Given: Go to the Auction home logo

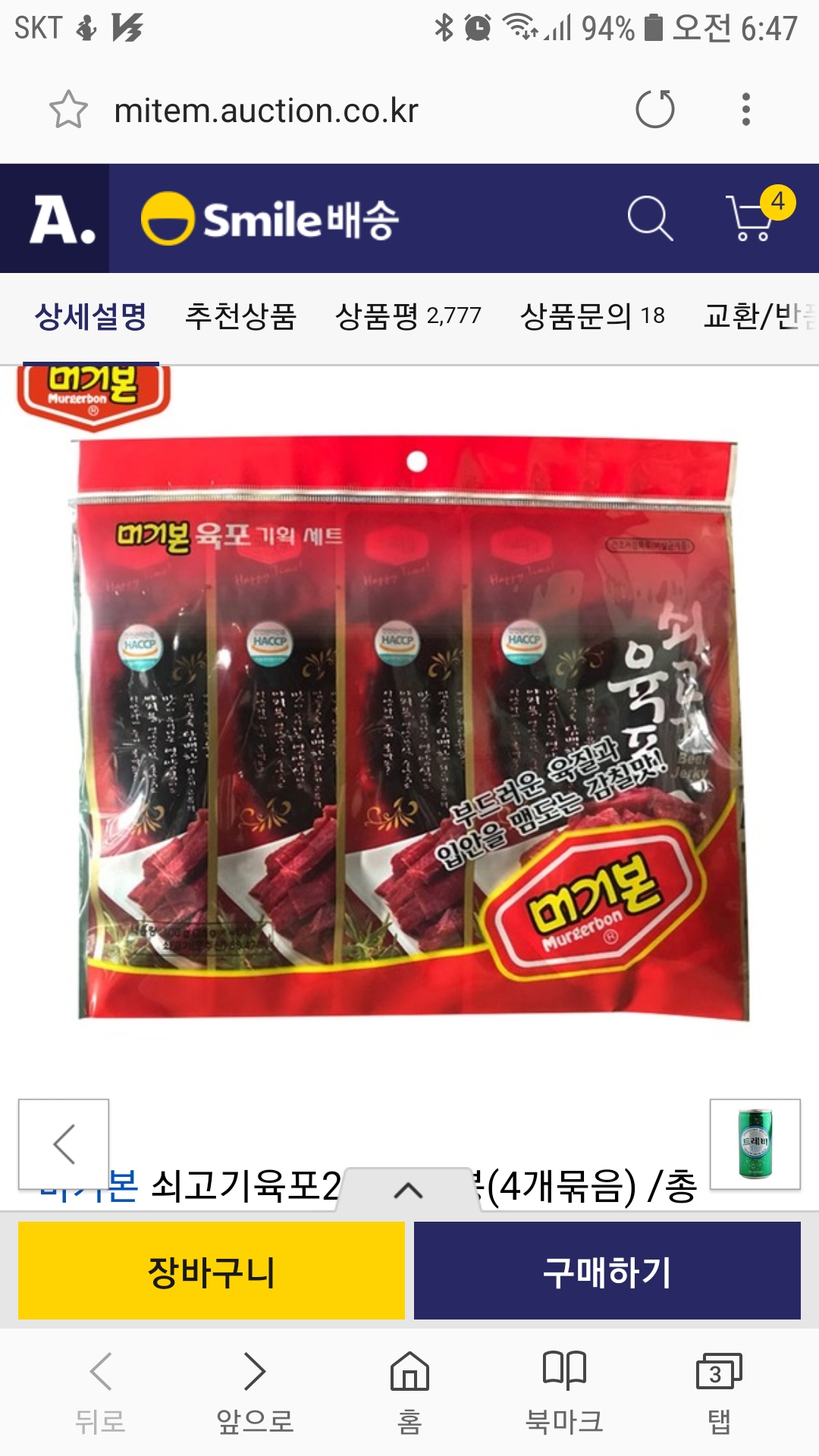Looking at the screenshot, I should 61,219.
